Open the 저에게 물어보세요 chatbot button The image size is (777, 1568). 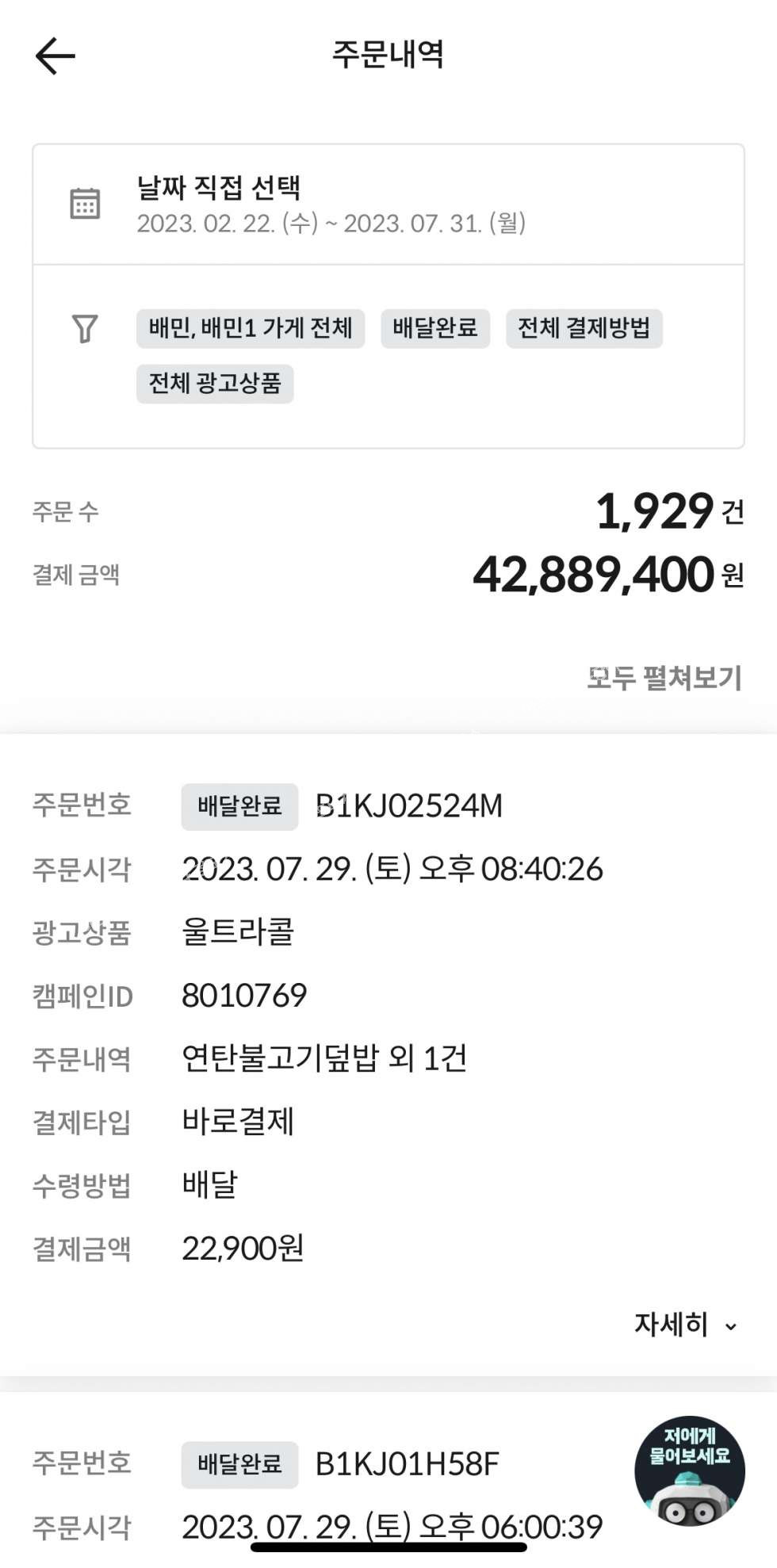[689, 1470]
